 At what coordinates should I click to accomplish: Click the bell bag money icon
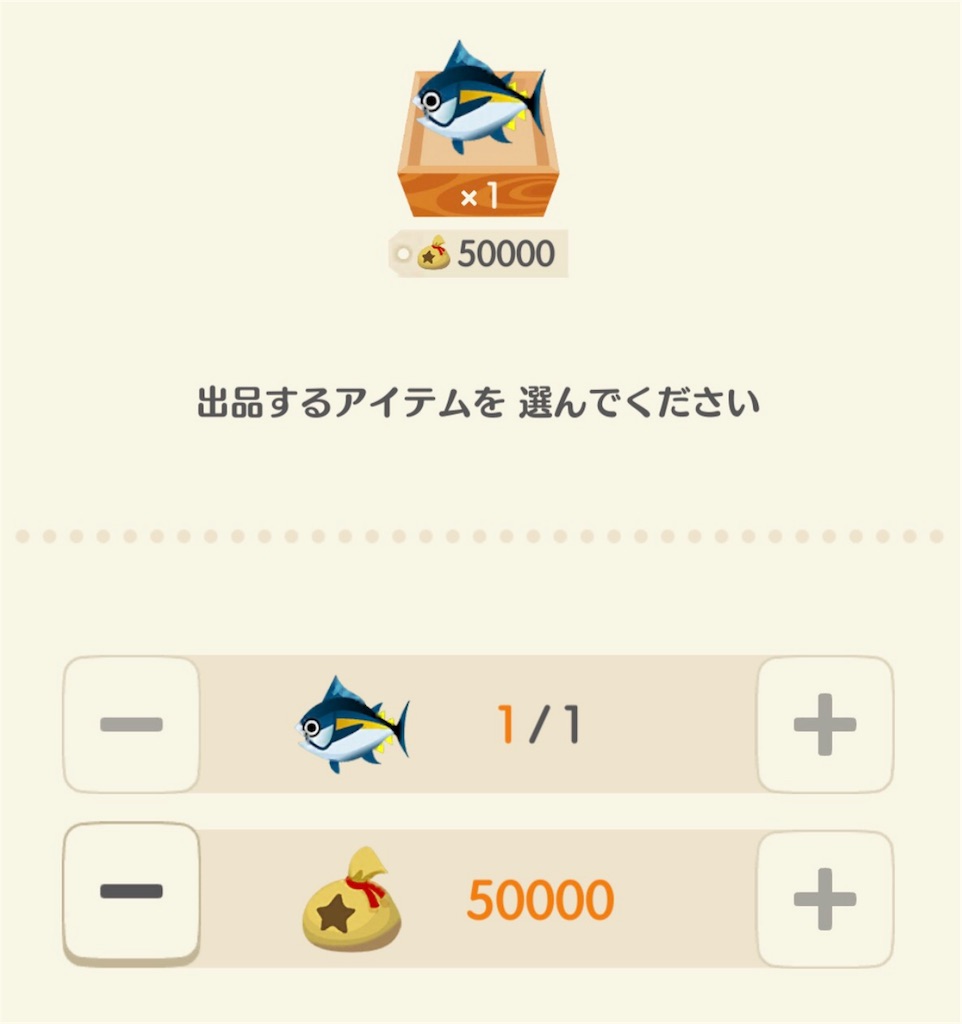pyautogui.click(x=350, y=905)
